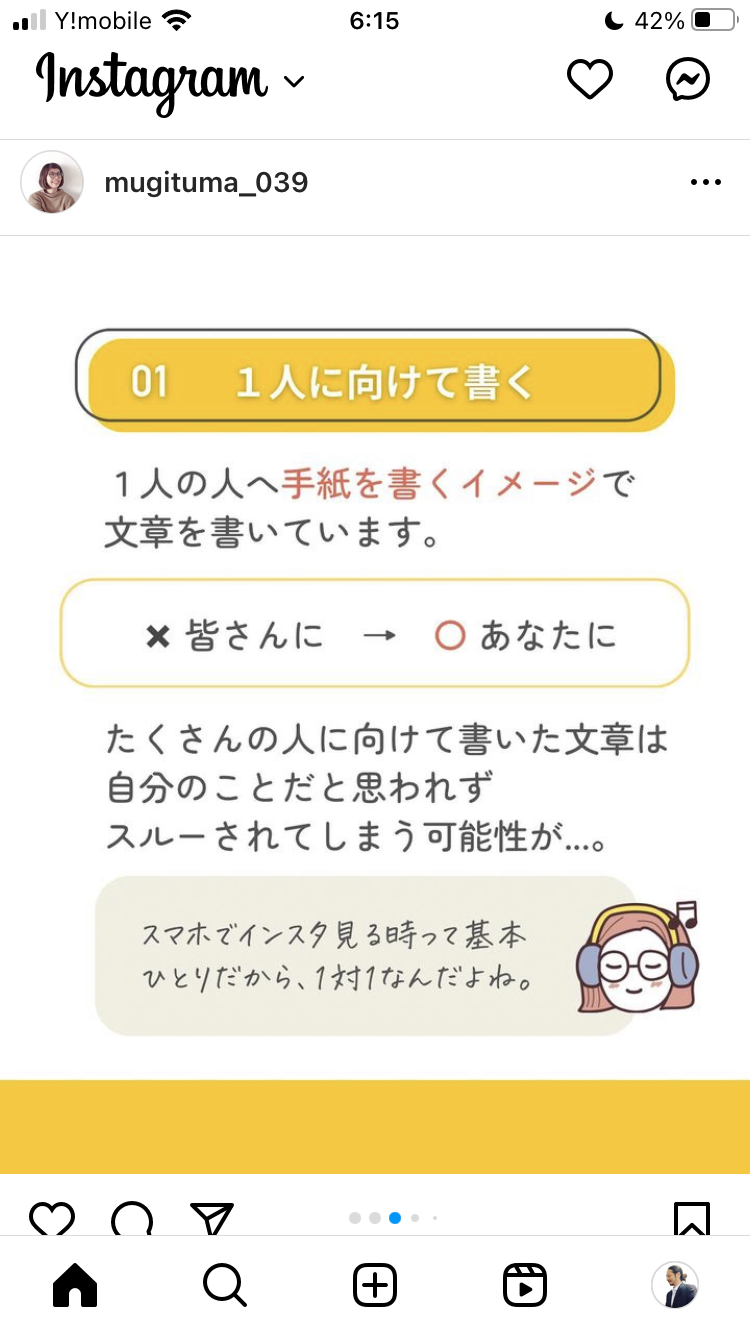Share the post via paper plane
750x1334 pixels.
211,1218
